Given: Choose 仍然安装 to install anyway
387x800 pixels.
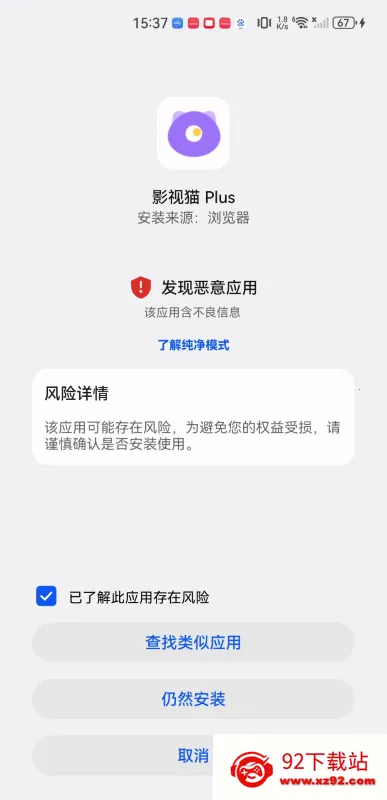Looking at the screenshot, I should point(193,699).
